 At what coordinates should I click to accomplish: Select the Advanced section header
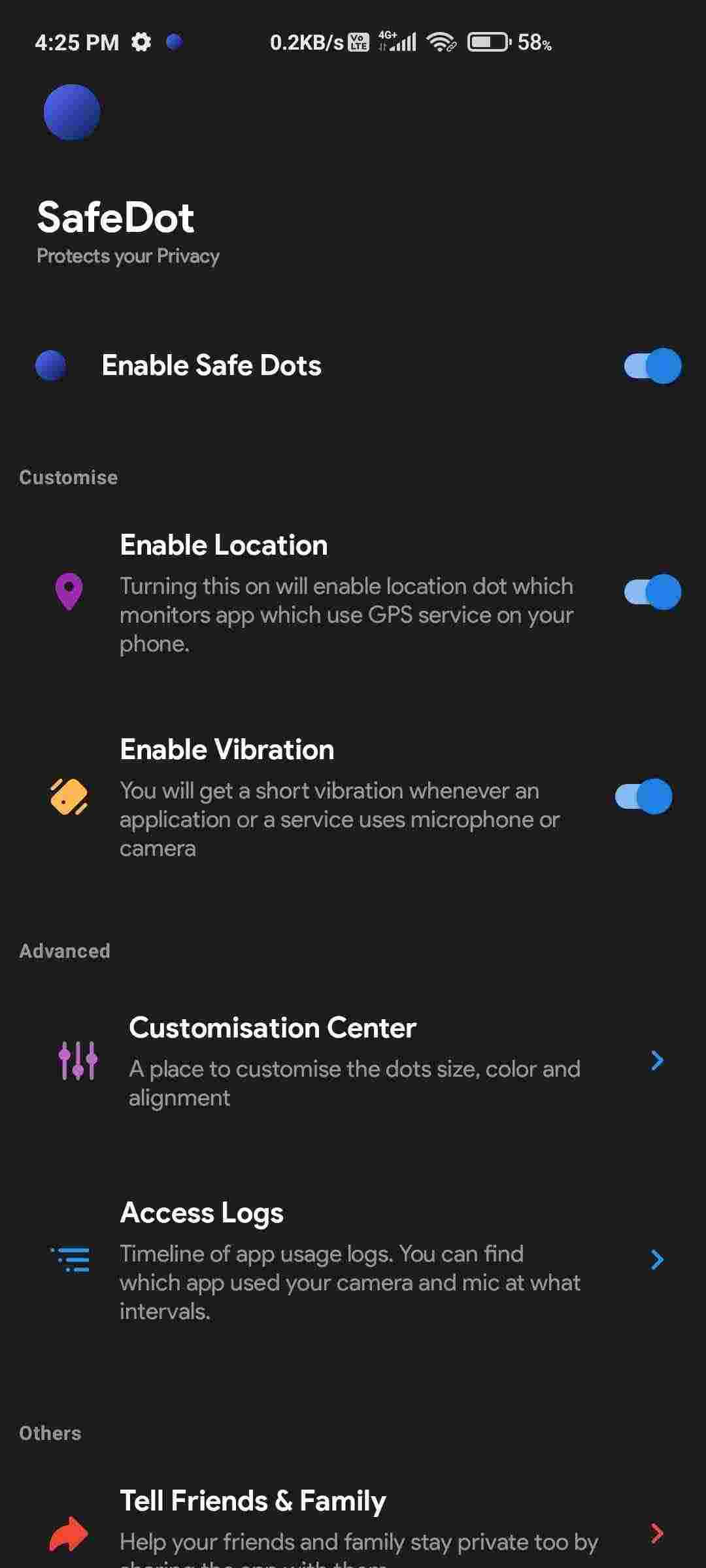(64, 951)
